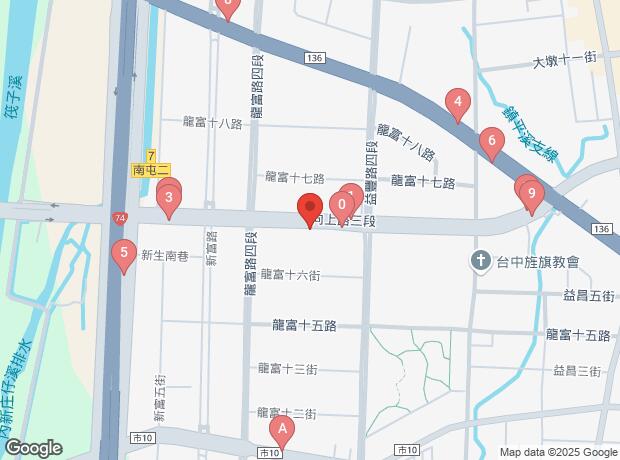Tap the map marker labeled 4

coord(457,102)
